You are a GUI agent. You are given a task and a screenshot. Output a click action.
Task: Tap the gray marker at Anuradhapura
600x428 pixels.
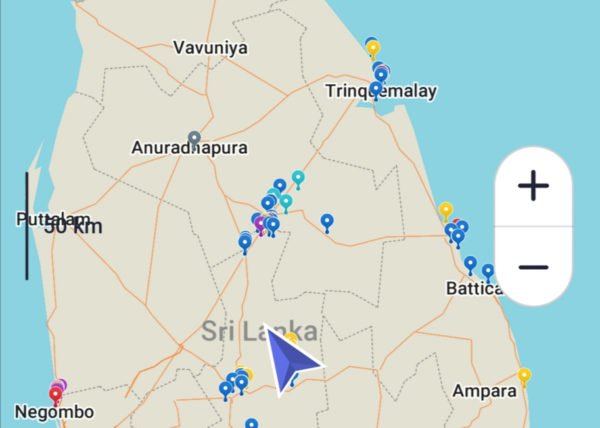point(194,137)
